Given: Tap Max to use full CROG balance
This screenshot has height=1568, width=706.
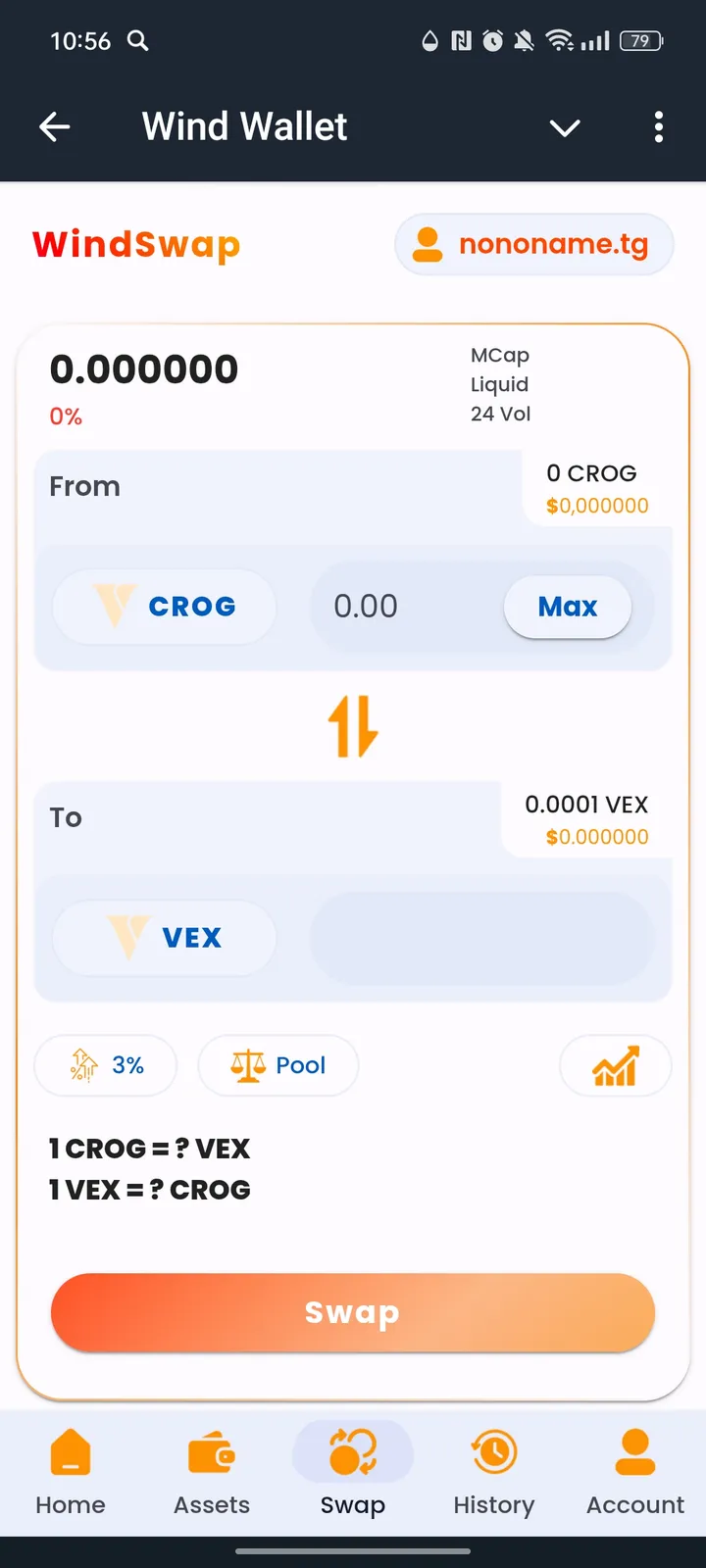Looking at the screenshot, I should (567, 607).
